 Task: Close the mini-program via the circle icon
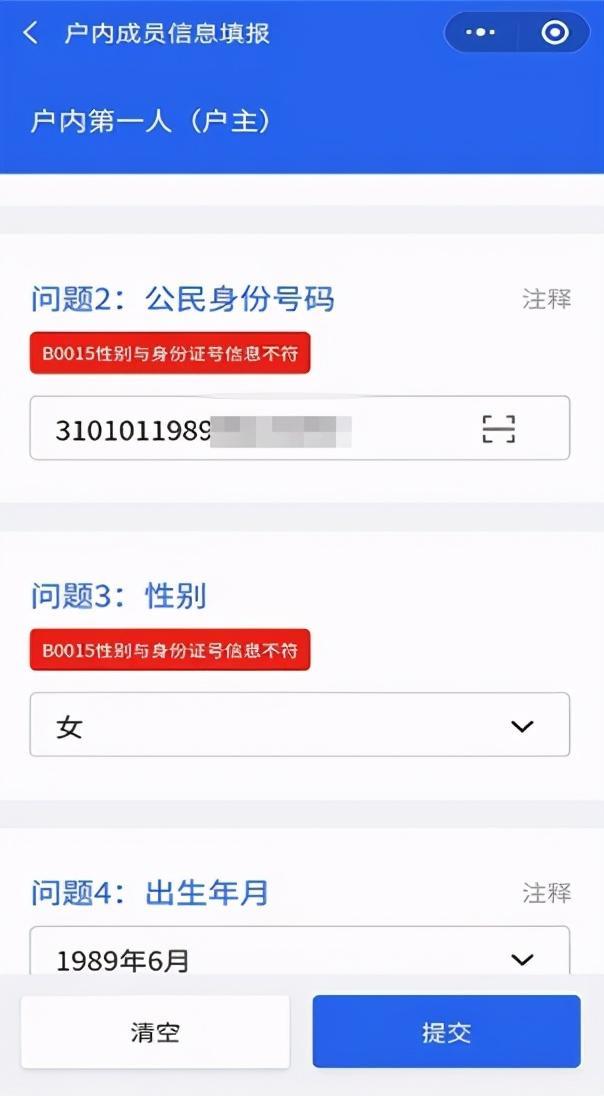(x=555, y=32)
